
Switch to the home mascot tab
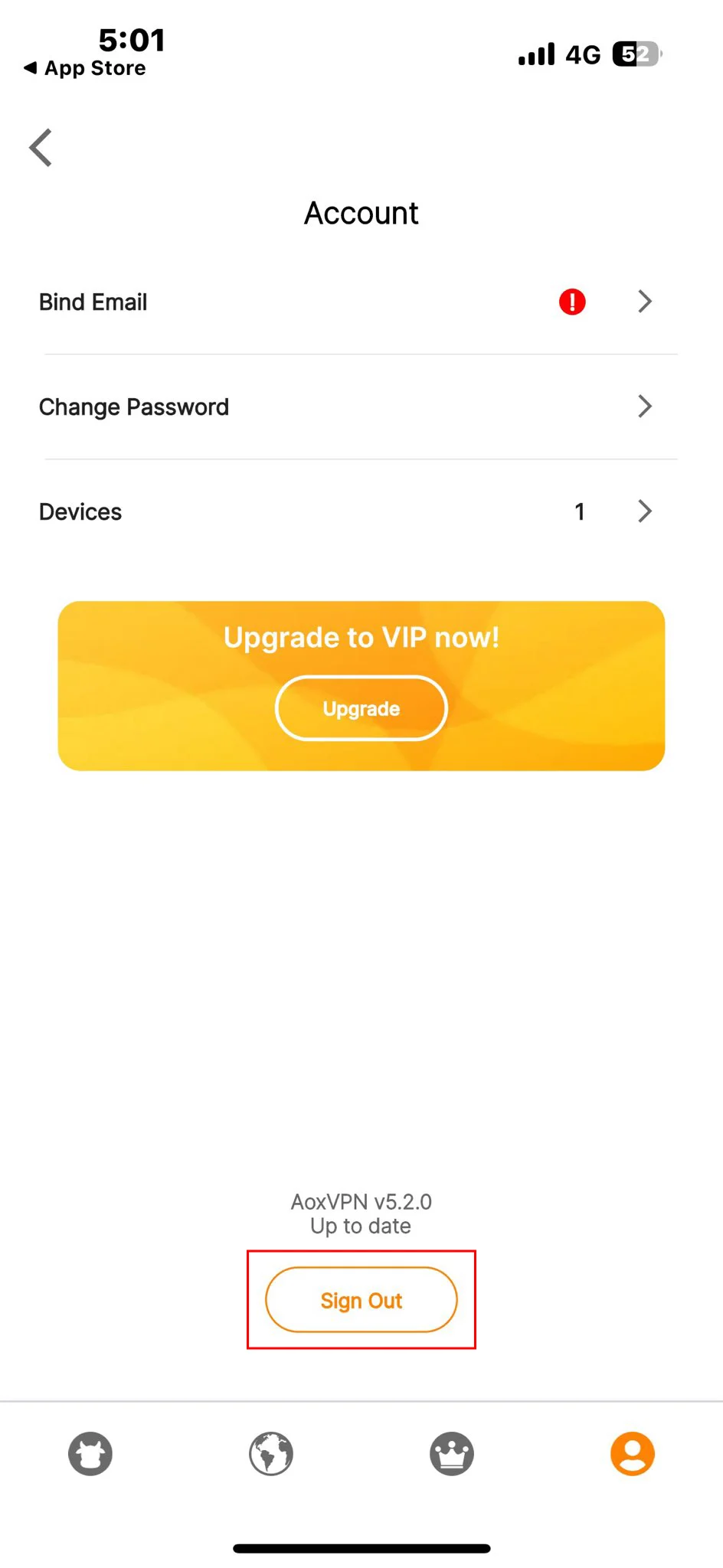click(x=90, y=1453)
